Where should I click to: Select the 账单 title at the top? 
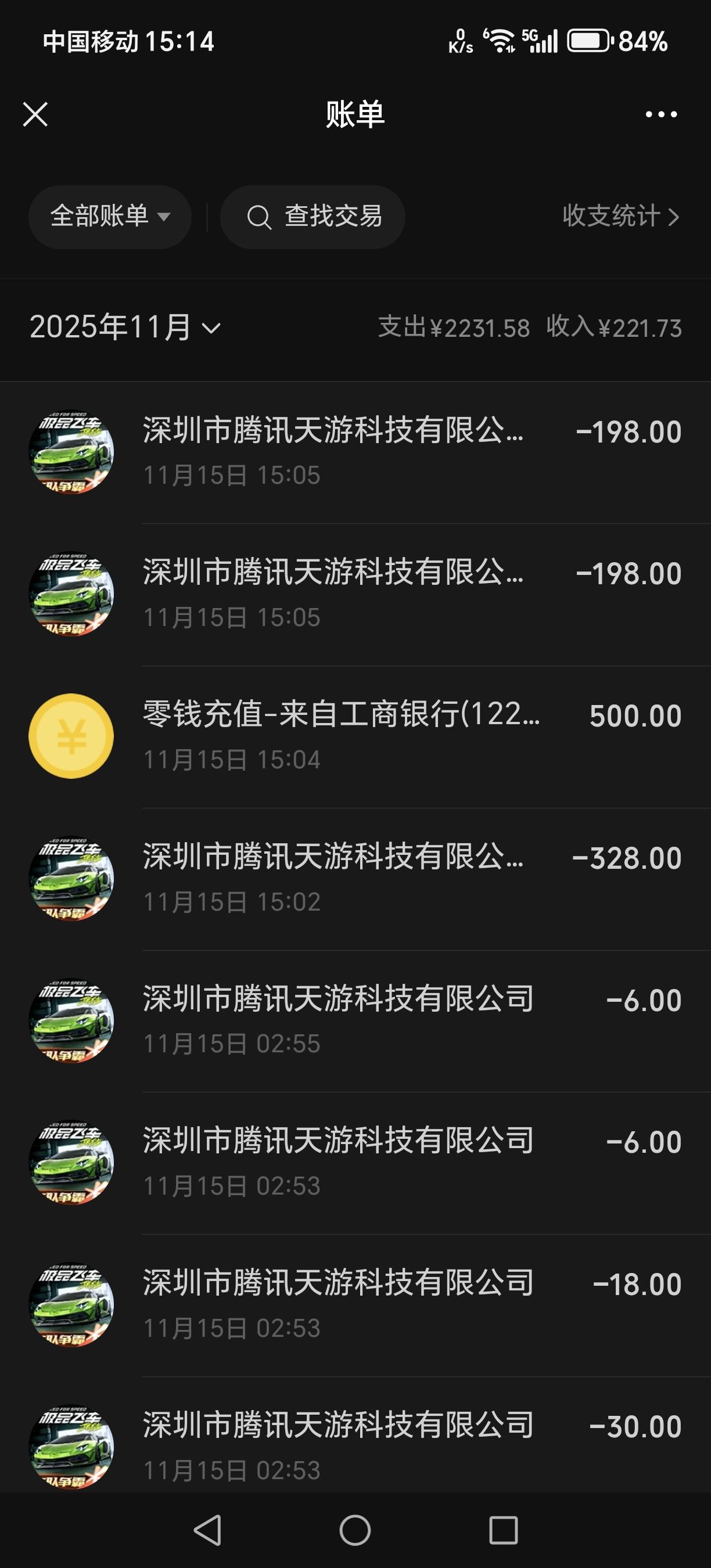coord(355,113)
